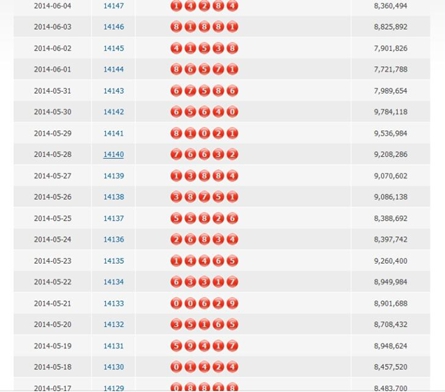Open draw number 14146
445x392 pixels.
[x=114, y=27]
